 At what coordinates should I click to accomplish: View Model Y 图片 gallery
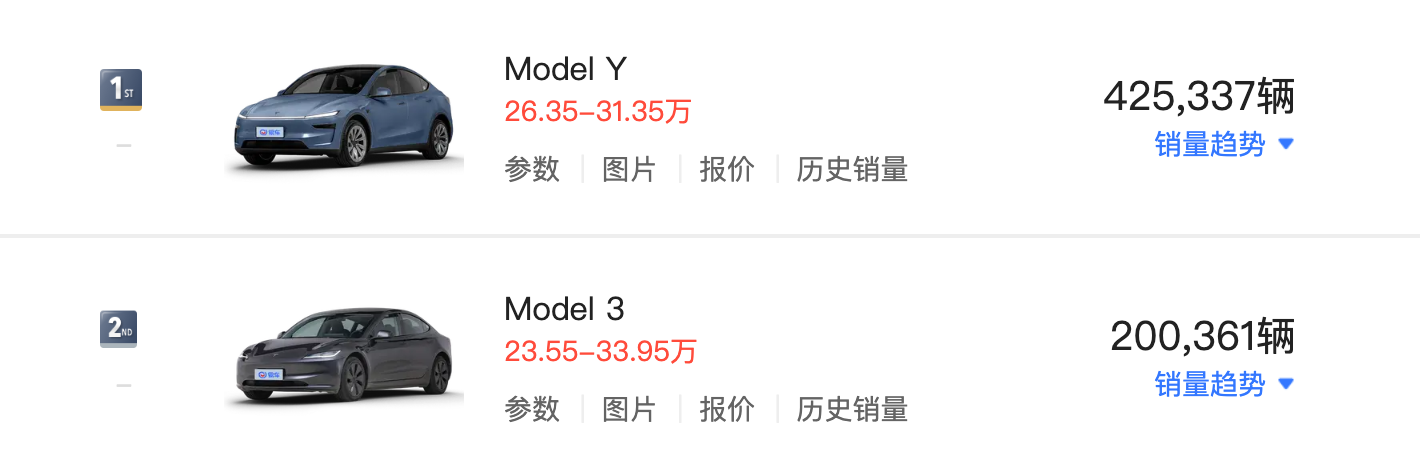tap(629, 170)
